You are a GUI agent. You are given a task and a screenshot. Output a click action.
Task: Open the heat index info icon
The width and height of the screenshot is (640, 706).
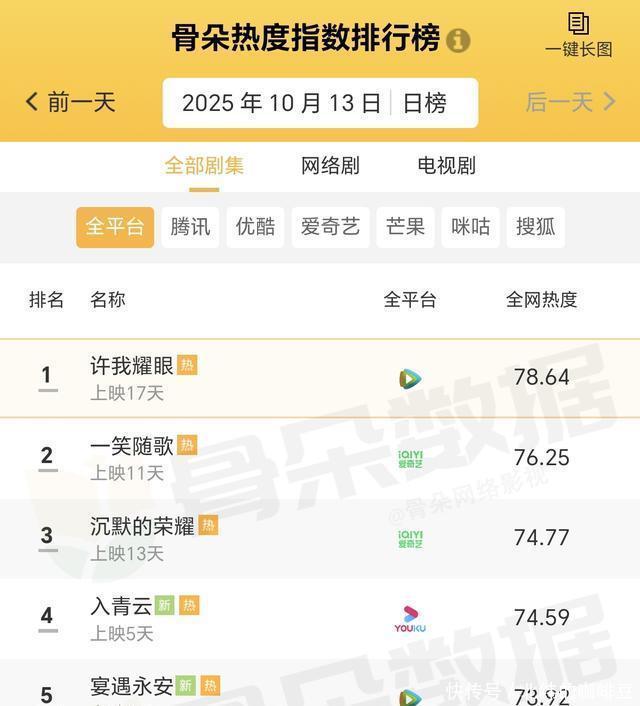458,40
